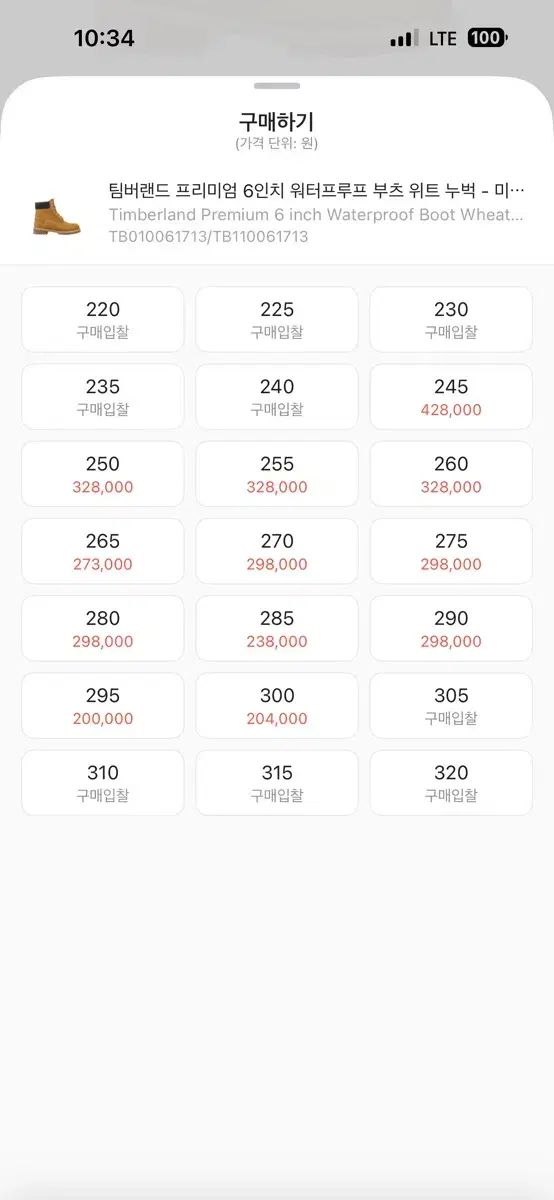Select size 315 purchase bid

coord(277,783)
